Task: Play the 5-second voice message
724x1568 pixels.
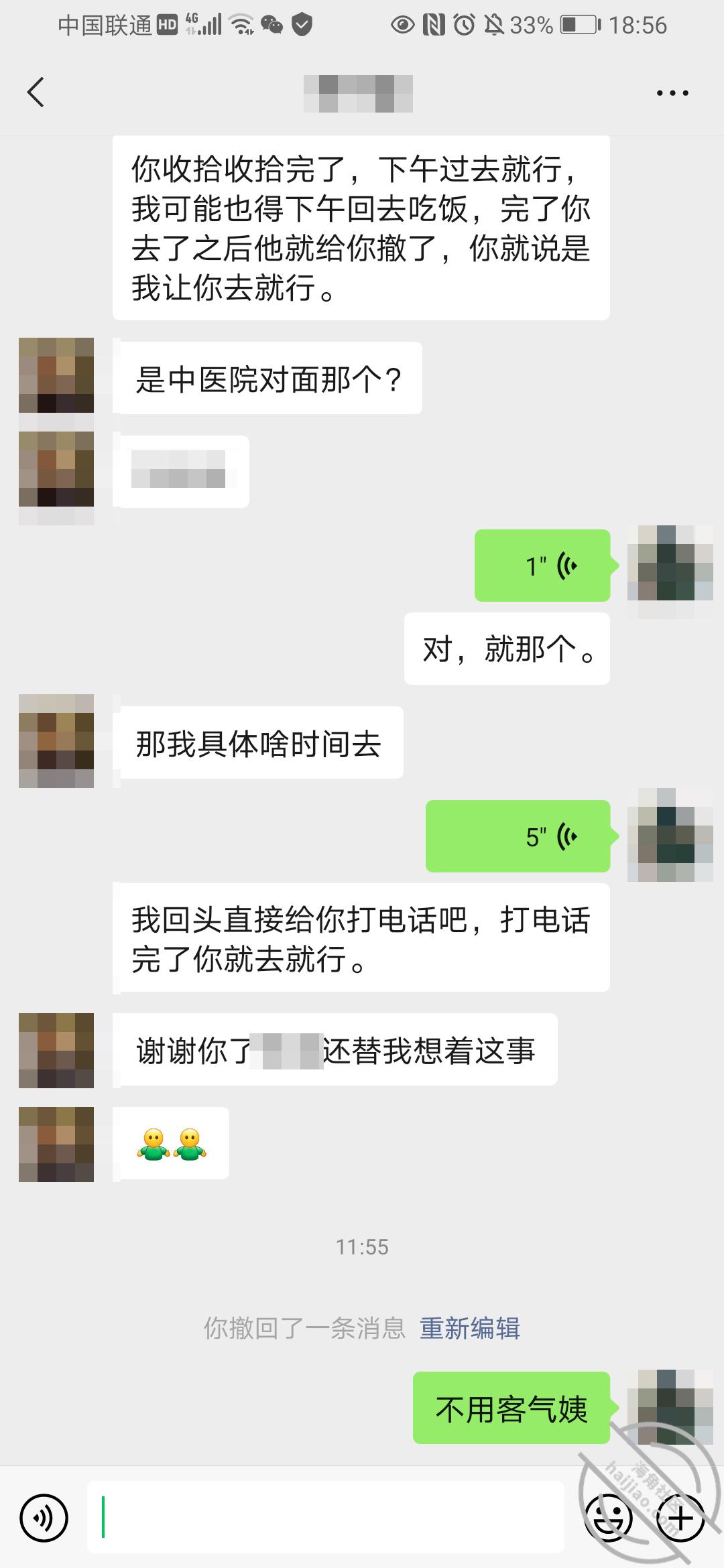Action: (518, 836)
